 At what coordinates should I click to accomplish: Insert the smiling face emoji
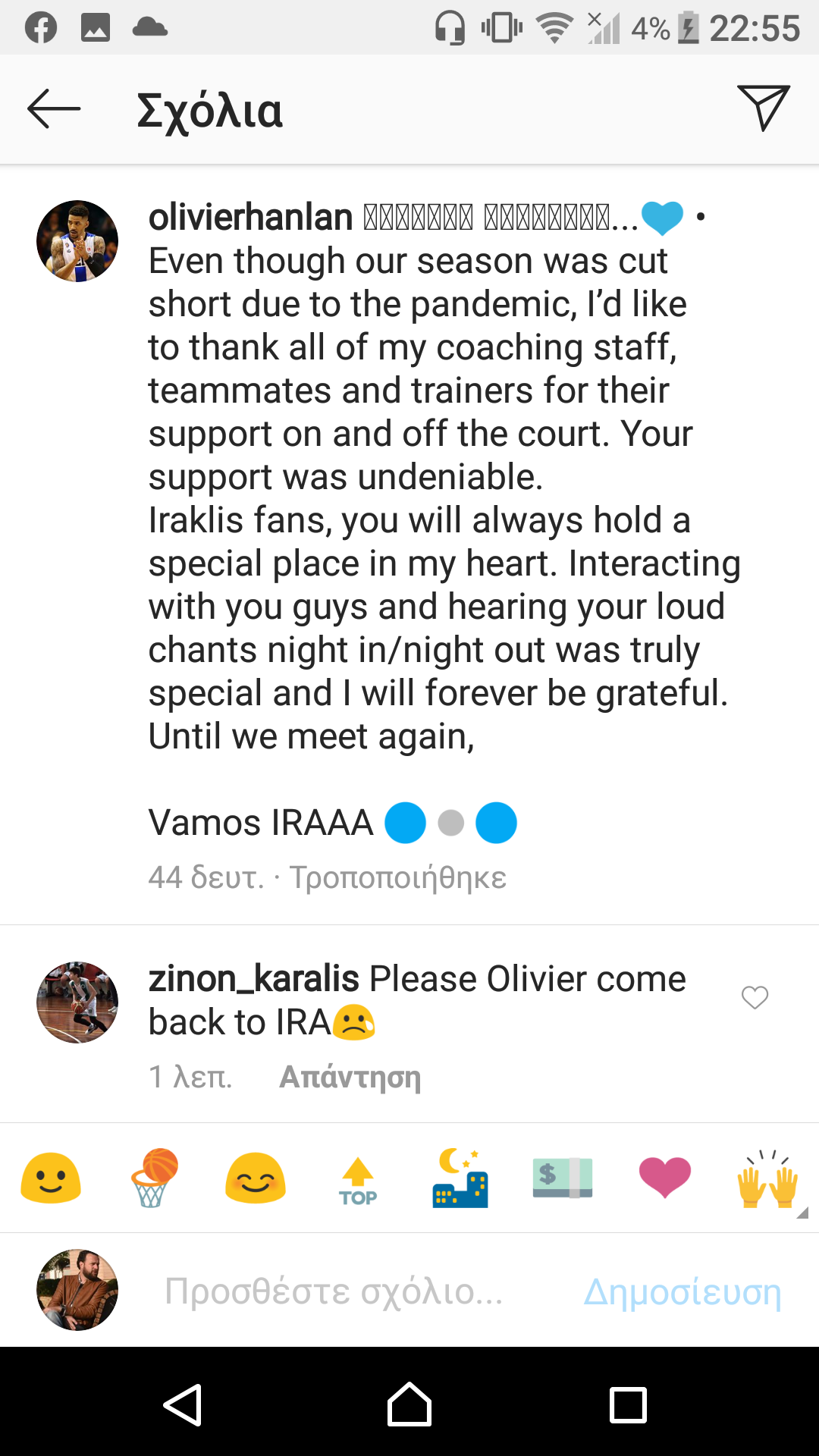[x=51, y=1178]
